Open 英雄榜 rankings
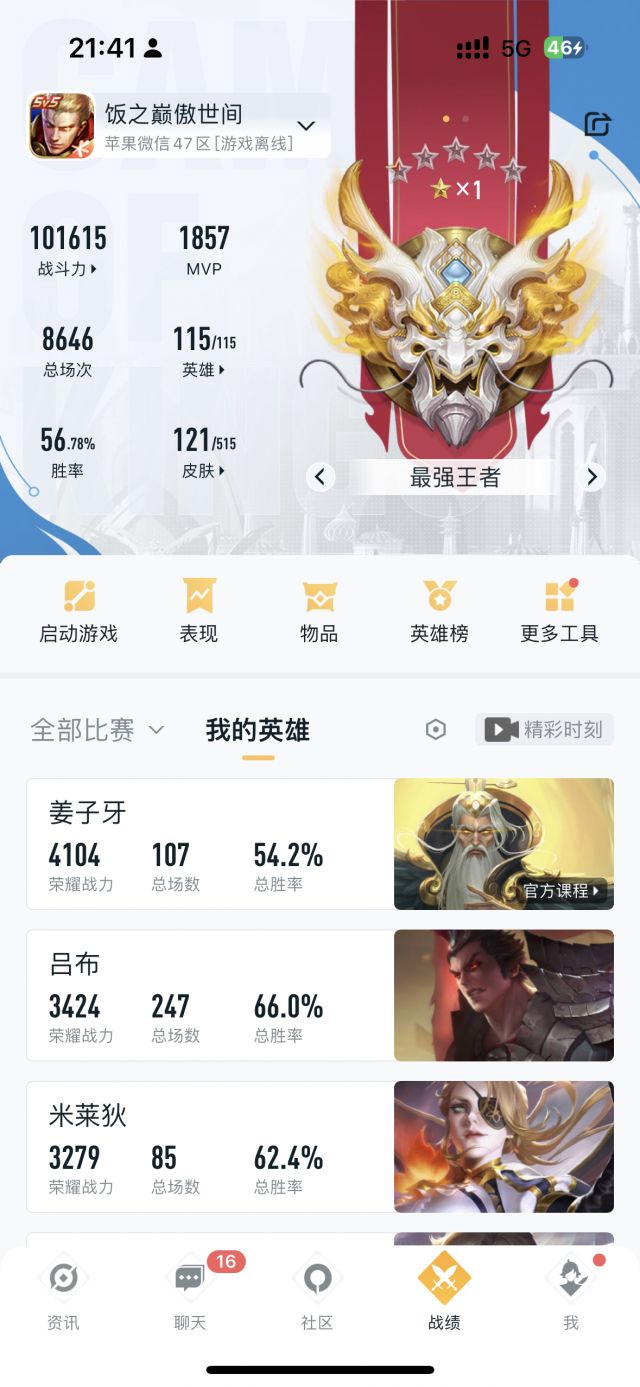640x1387 pixels. tap(439, 611)
